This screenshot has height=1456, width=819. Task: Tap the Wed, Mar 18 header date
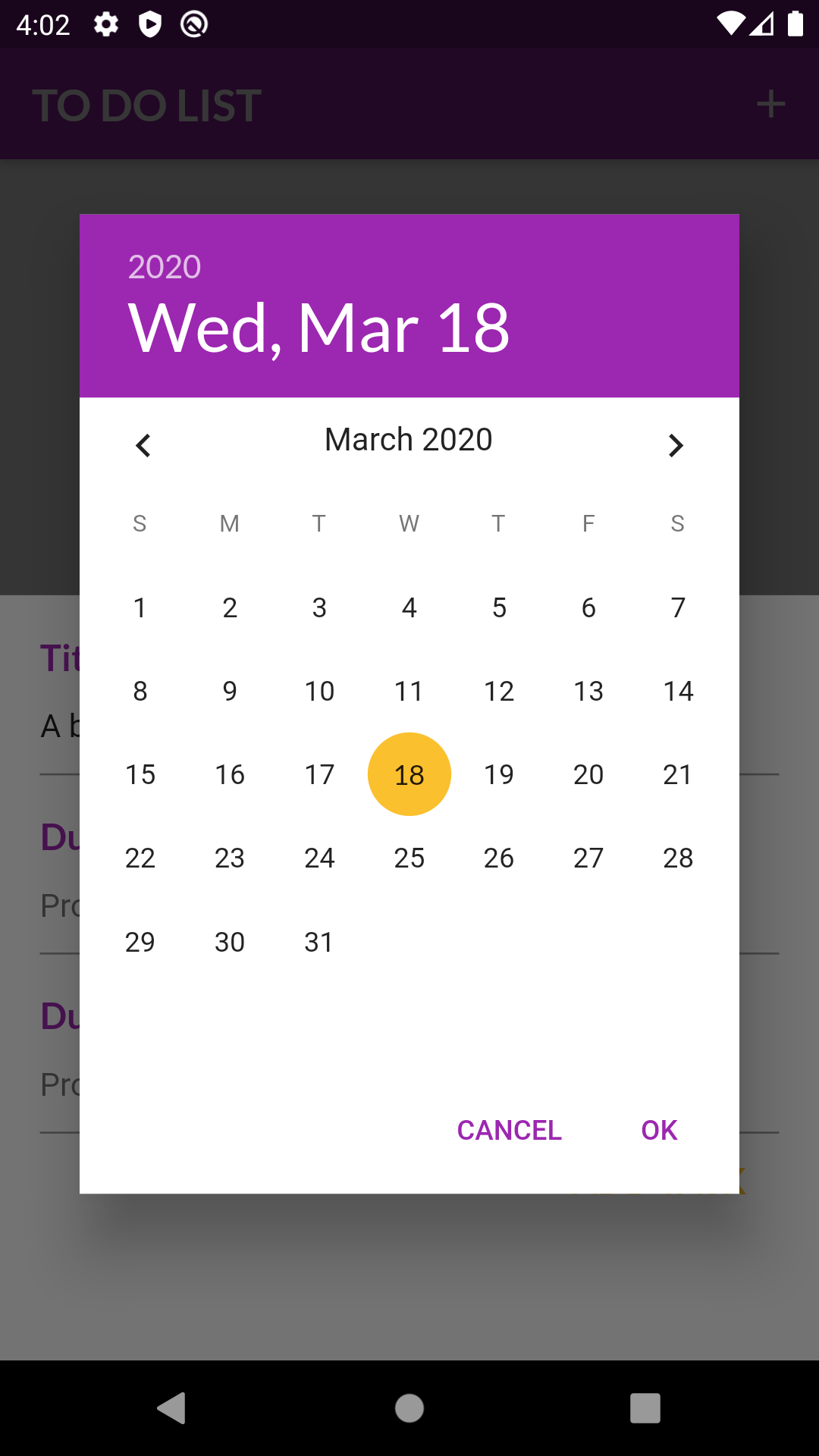coord(319,328)
